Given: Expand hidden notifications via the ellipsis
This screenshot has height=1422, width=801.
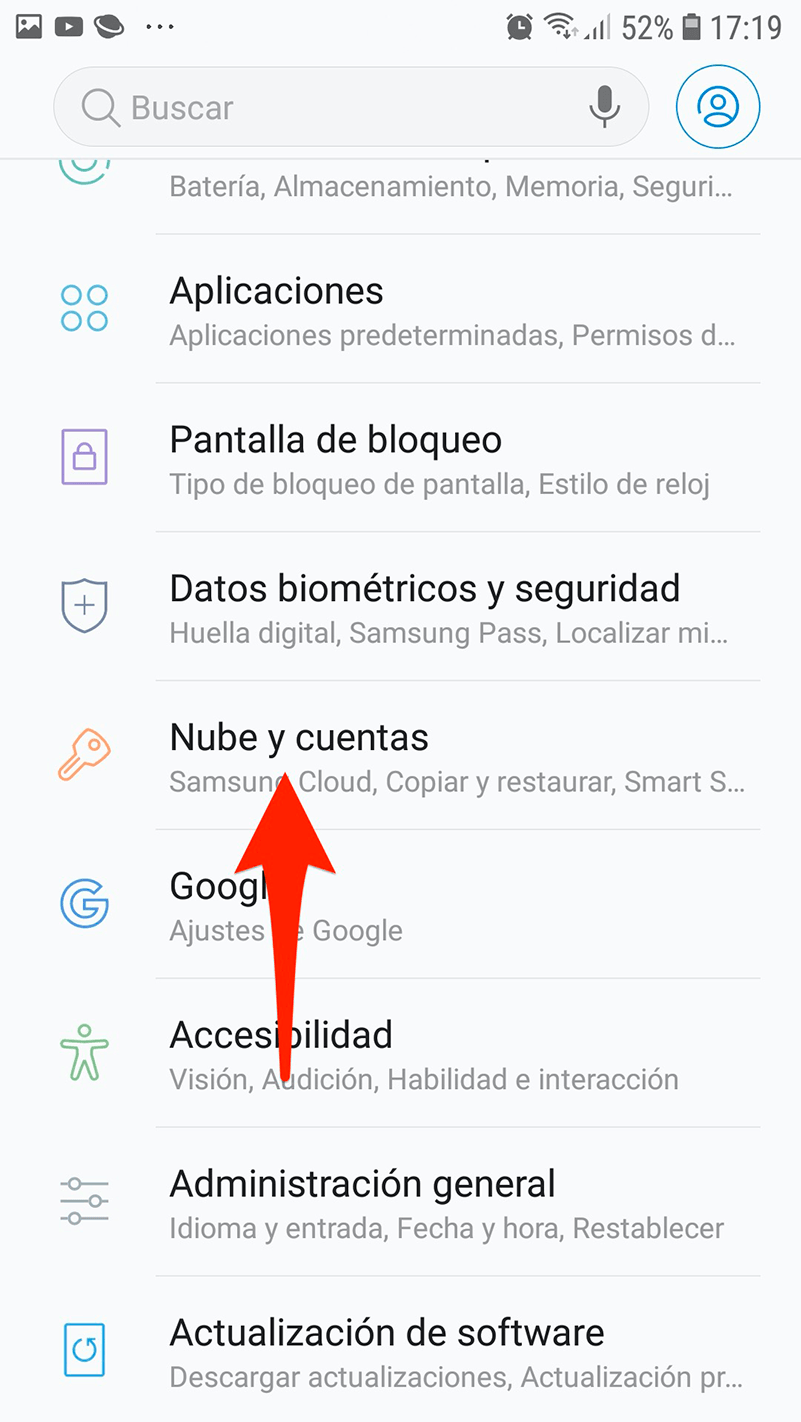Looking at the screenshot, I should tap(160, 26).
